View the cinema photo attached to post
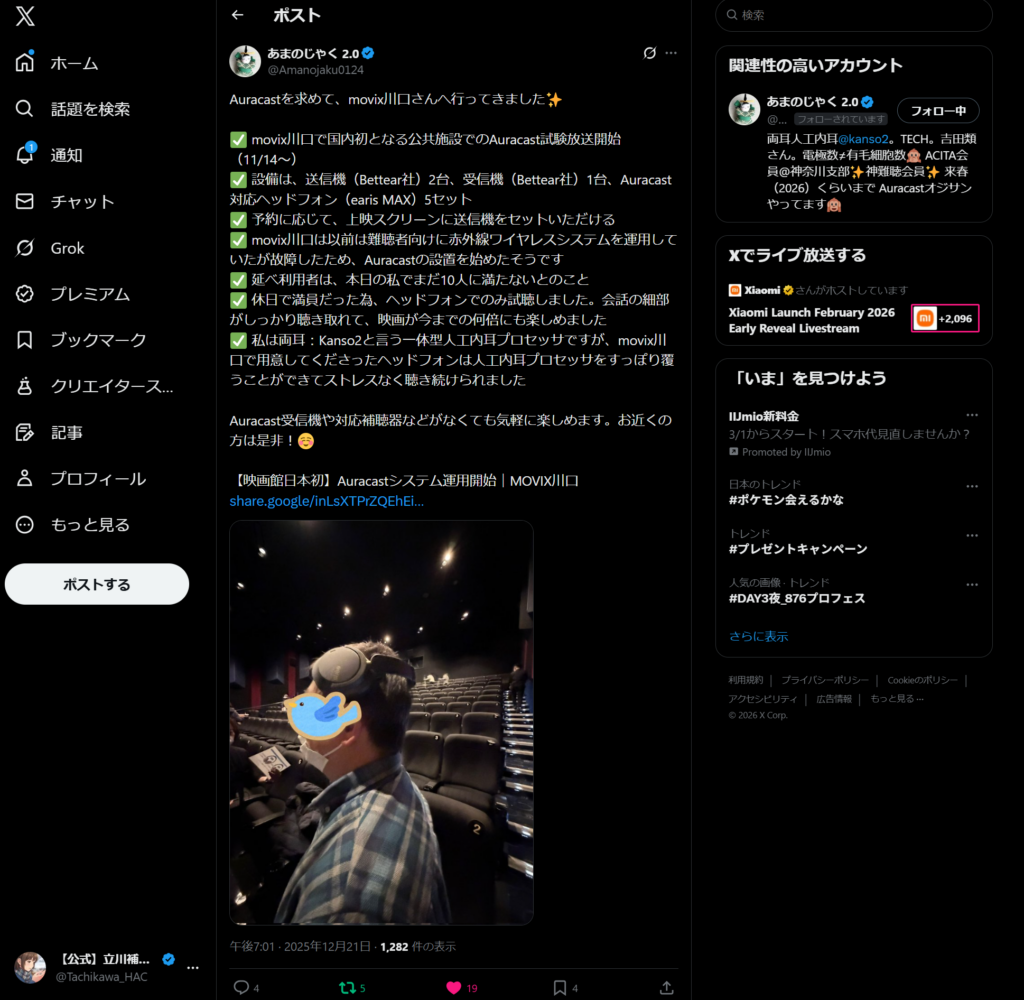 click(x=381, y=722)
